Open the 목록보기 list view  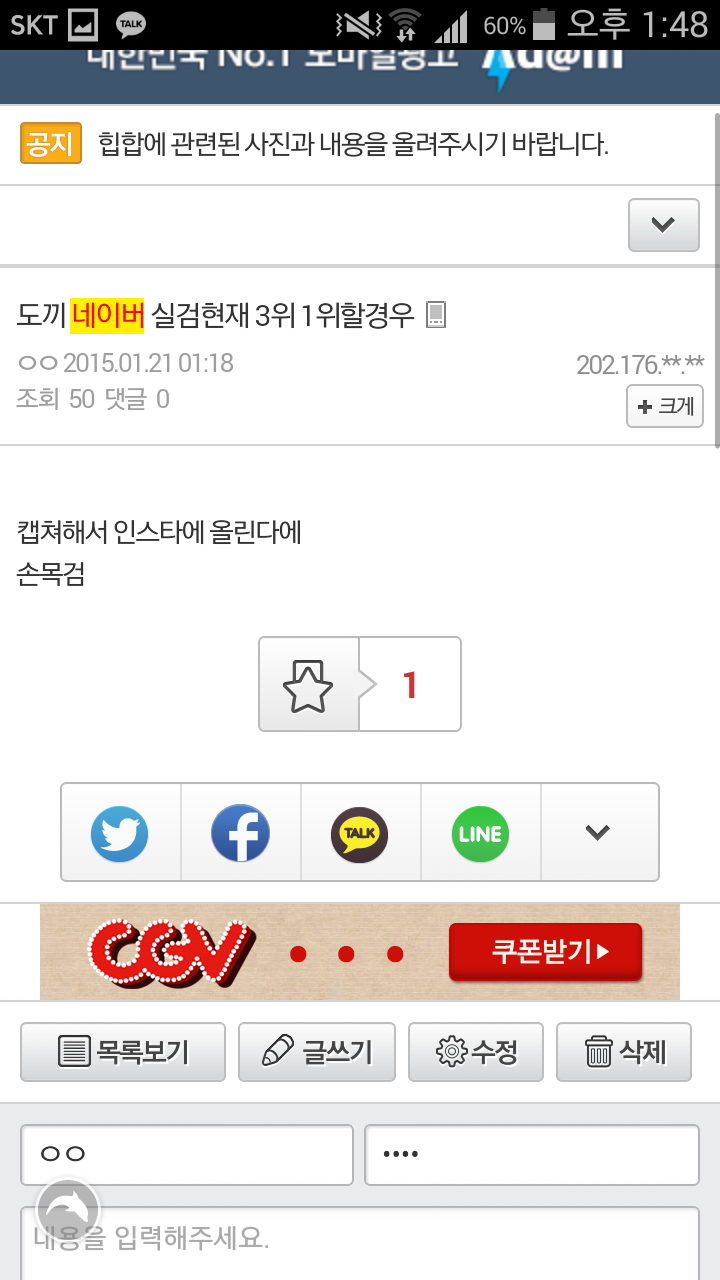tap(123, 1052)
